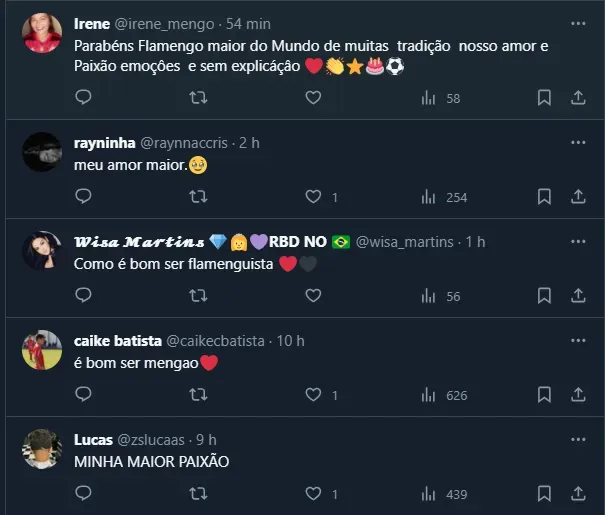Screen dimensions: 605x515
Task: Like Lucas's tweet
Action: (313, 493)
